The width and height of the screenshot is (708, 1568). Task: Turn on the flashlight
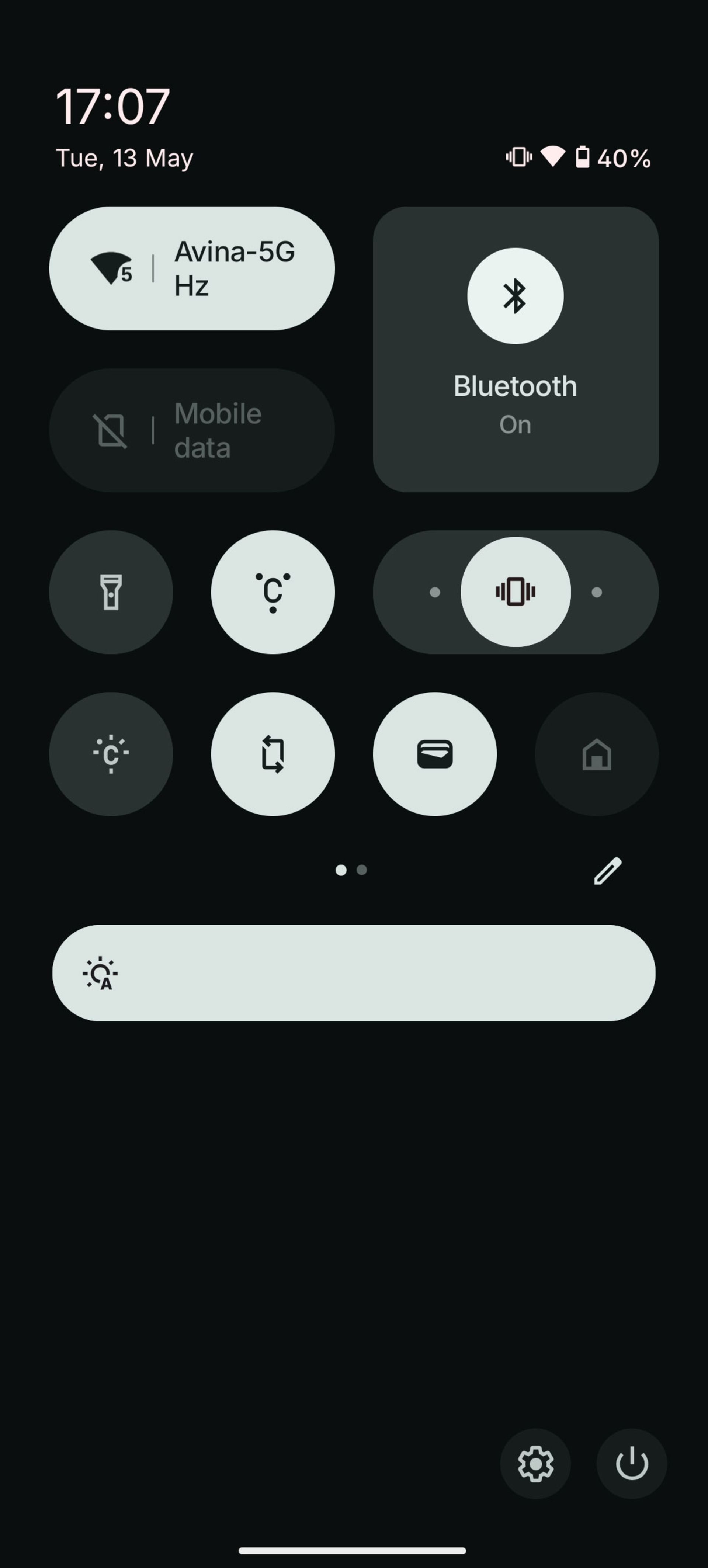[111, 592]
